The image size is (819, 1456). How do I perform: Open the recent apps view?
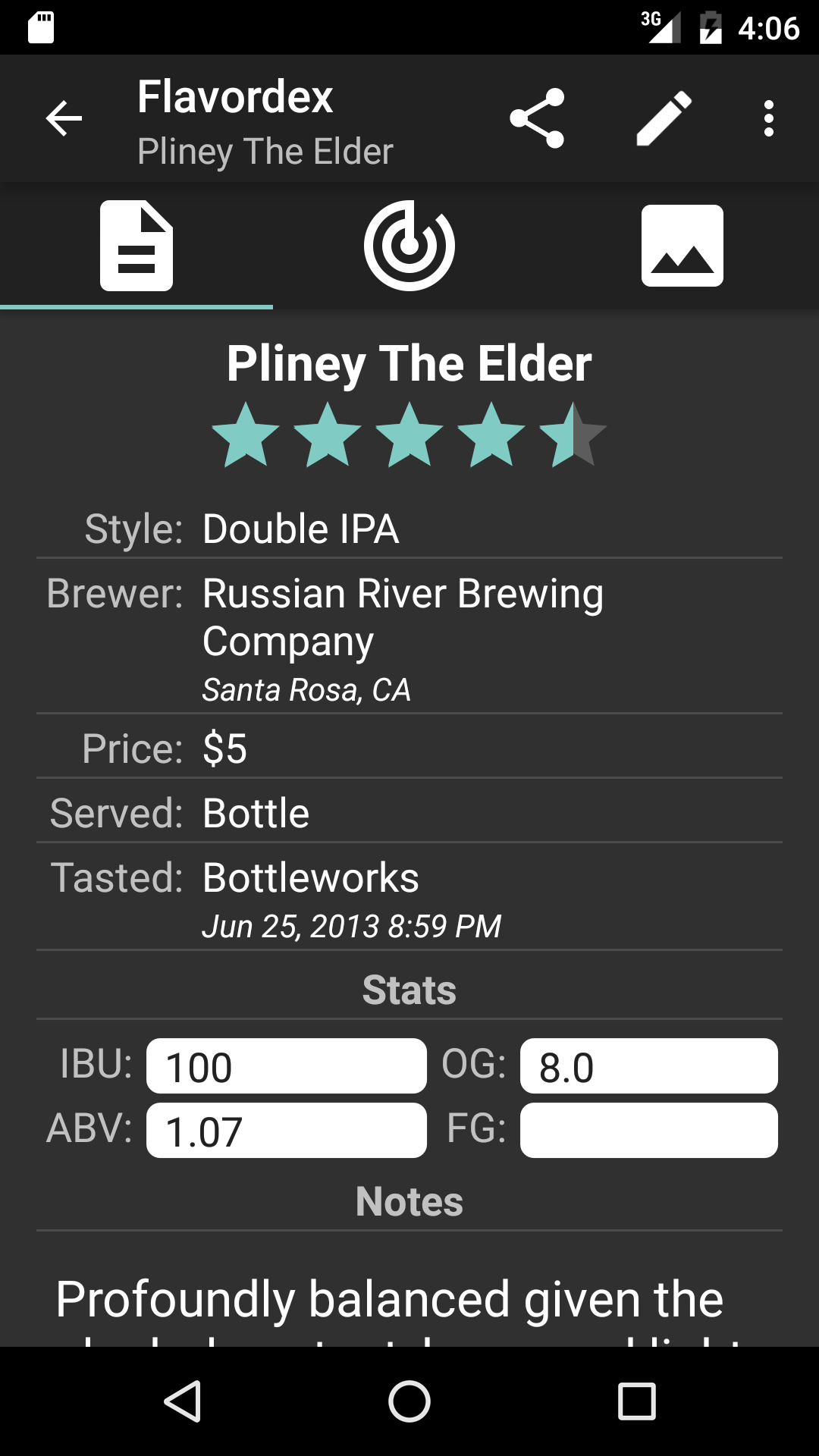tap(636, 1401)
